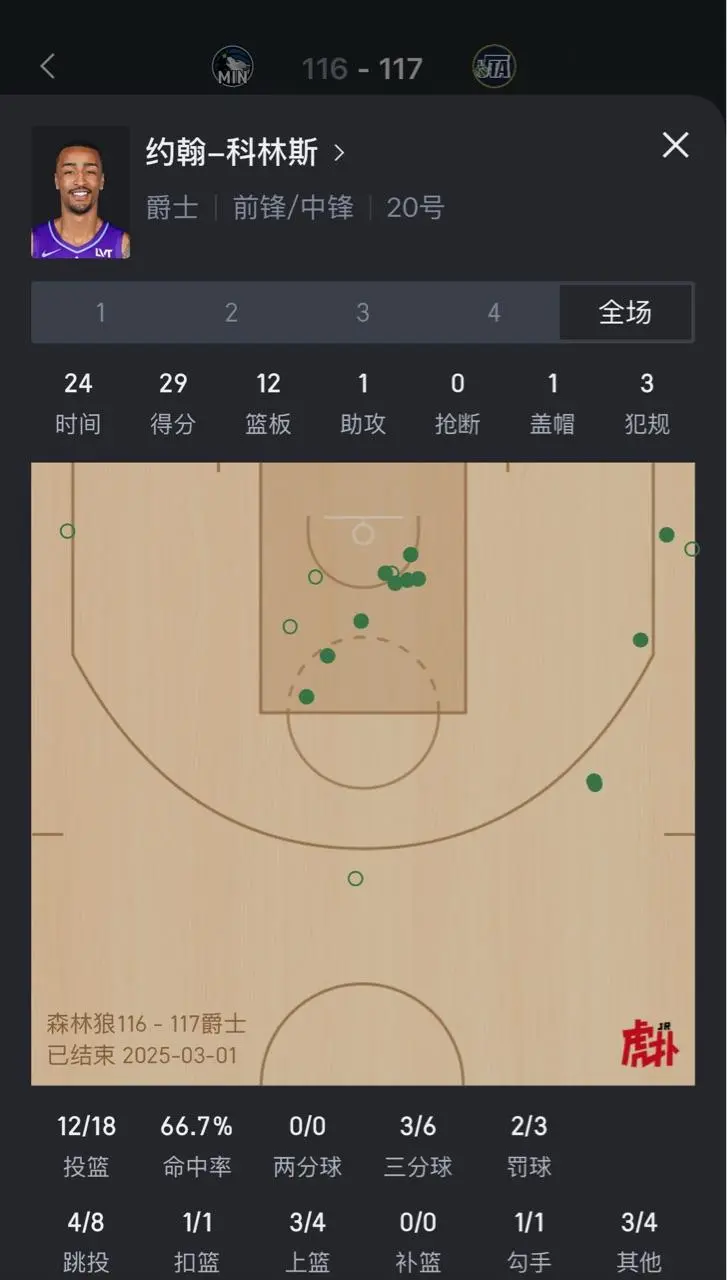This screenshot has height=1280, width=727.
Task: Close the player stats panel
Action: pyautogui.click(x=675, y=146)
